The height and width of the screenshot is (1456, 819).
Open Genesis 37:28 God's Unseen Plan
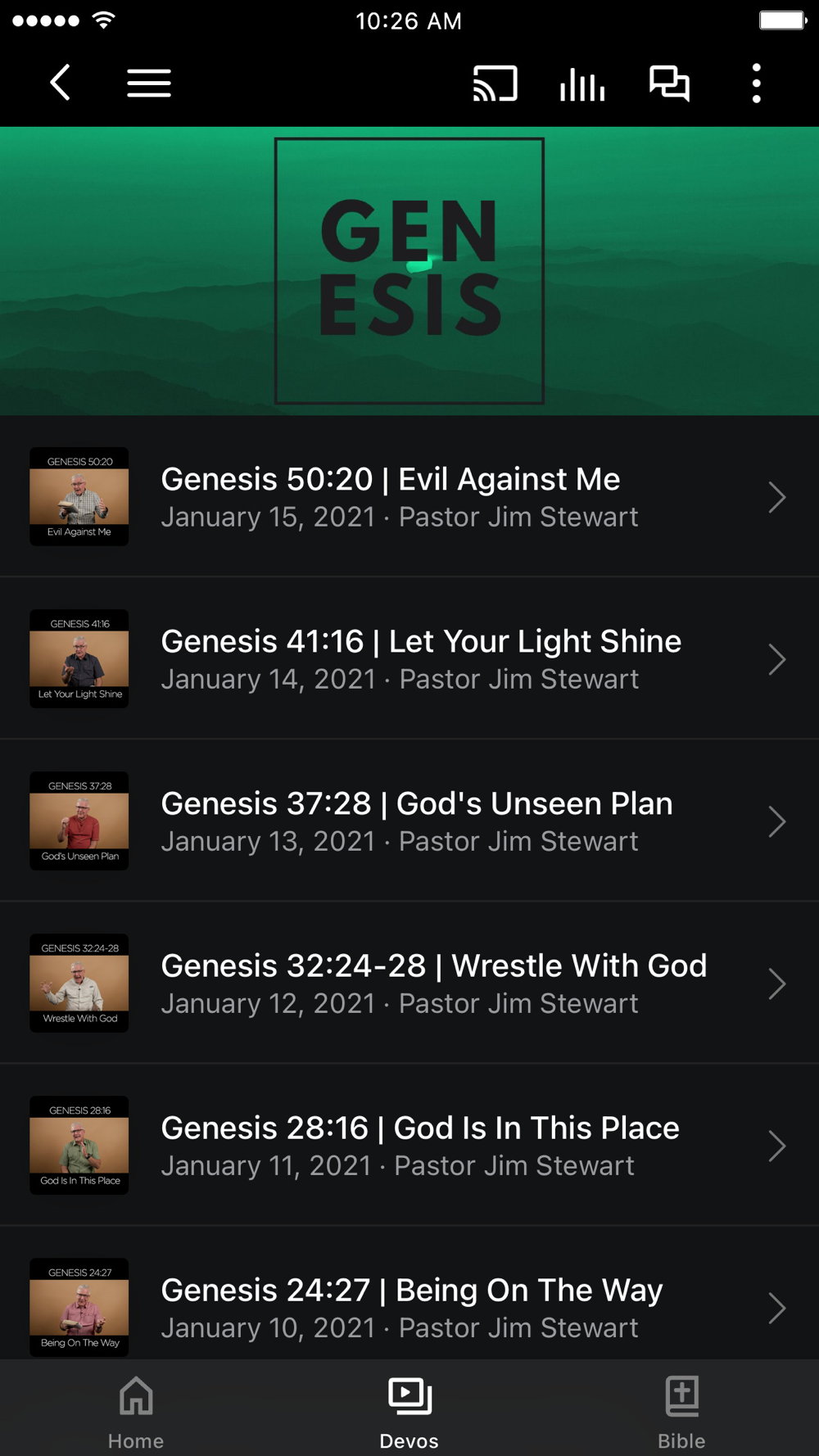coord(409,821)
